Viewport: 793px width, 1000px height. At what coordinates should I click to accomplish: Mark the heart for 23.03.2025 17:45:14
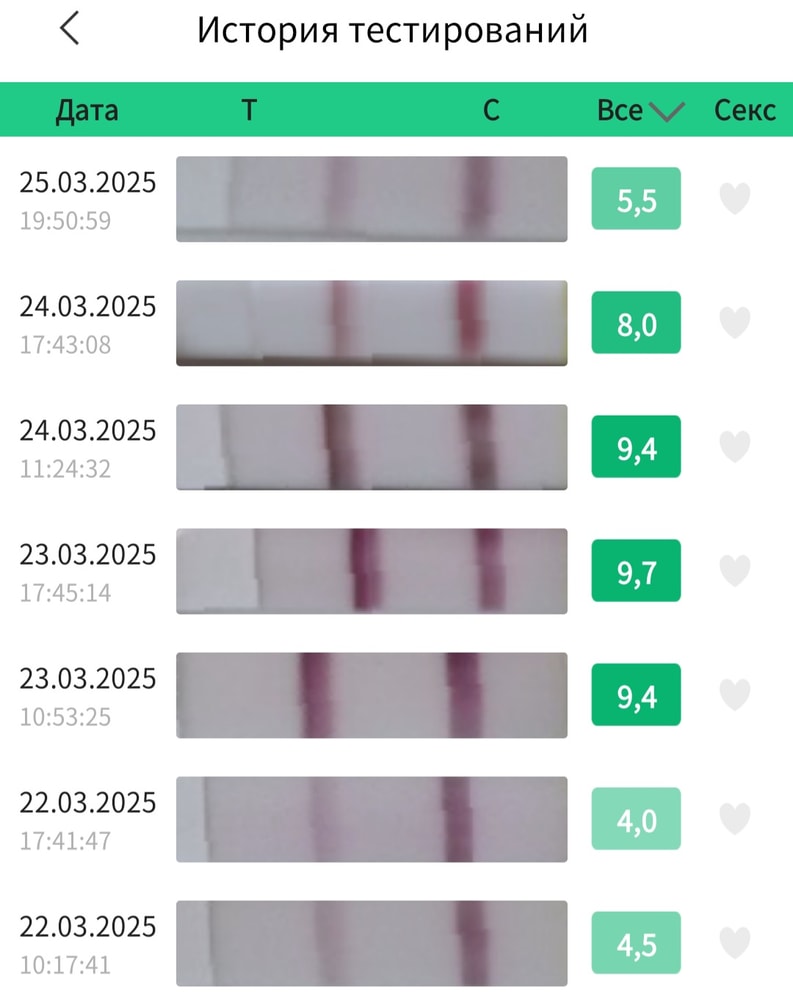click(x=735, y=571)
